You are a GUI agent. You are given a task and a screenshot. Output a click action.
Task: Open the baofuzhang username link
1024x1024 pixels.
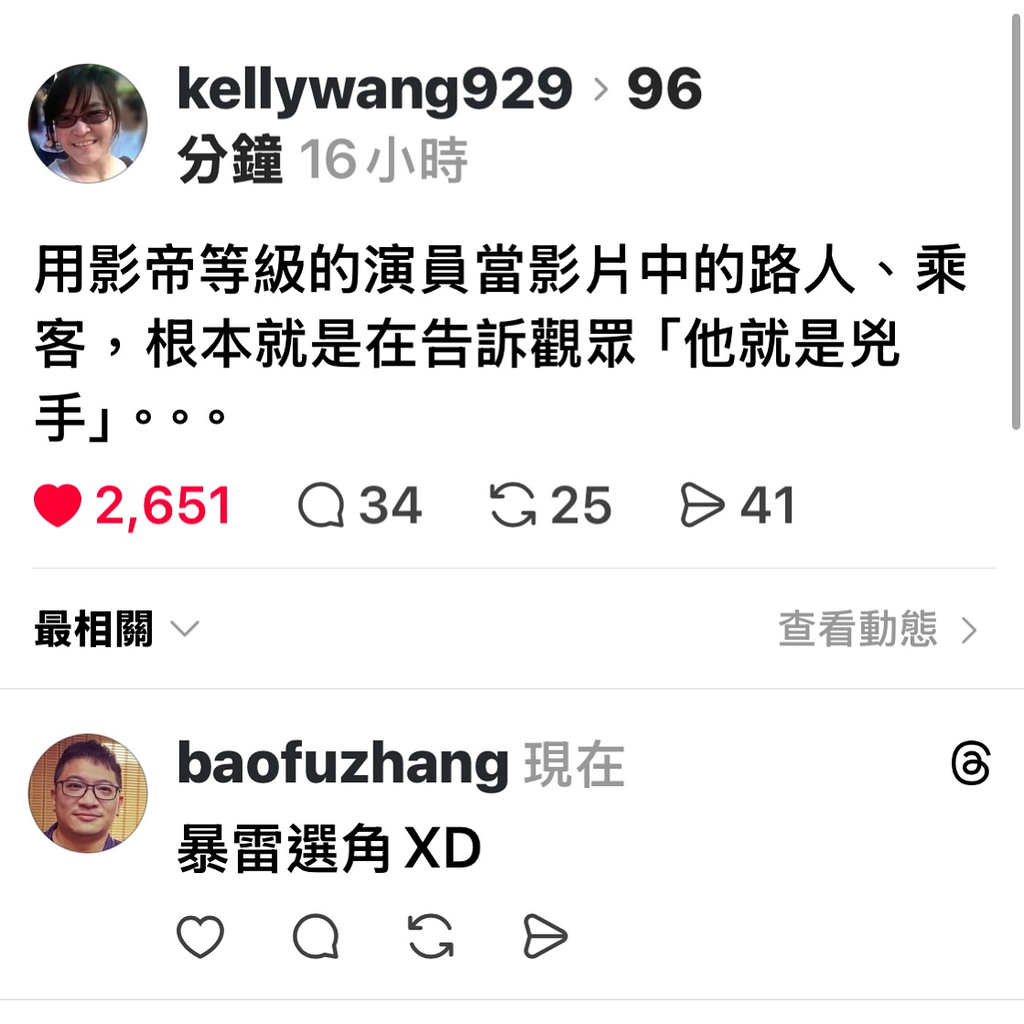[343, 765]
